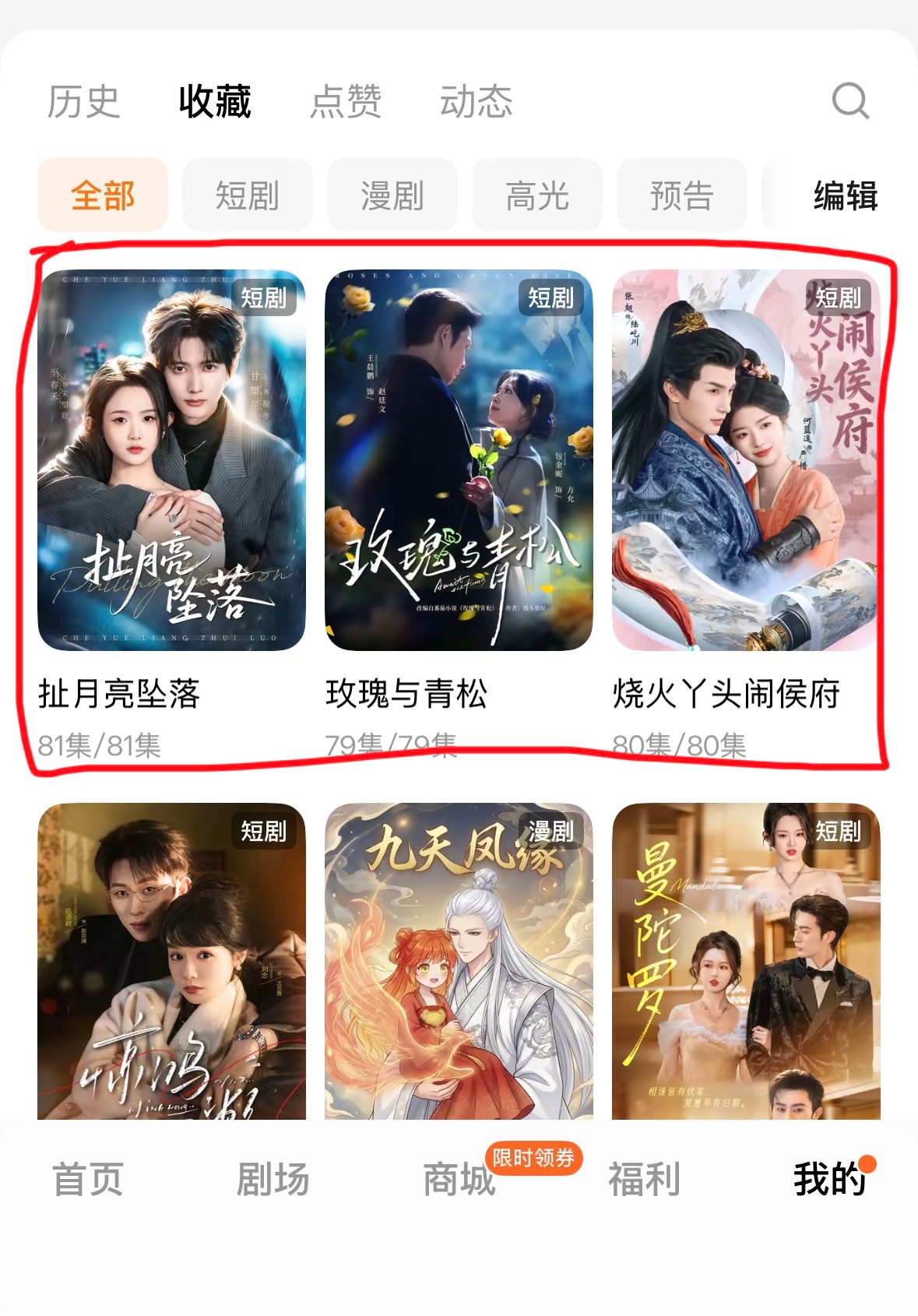Open the 福利 tab
Screen dimensions: 918x1316
(644, 1179)
